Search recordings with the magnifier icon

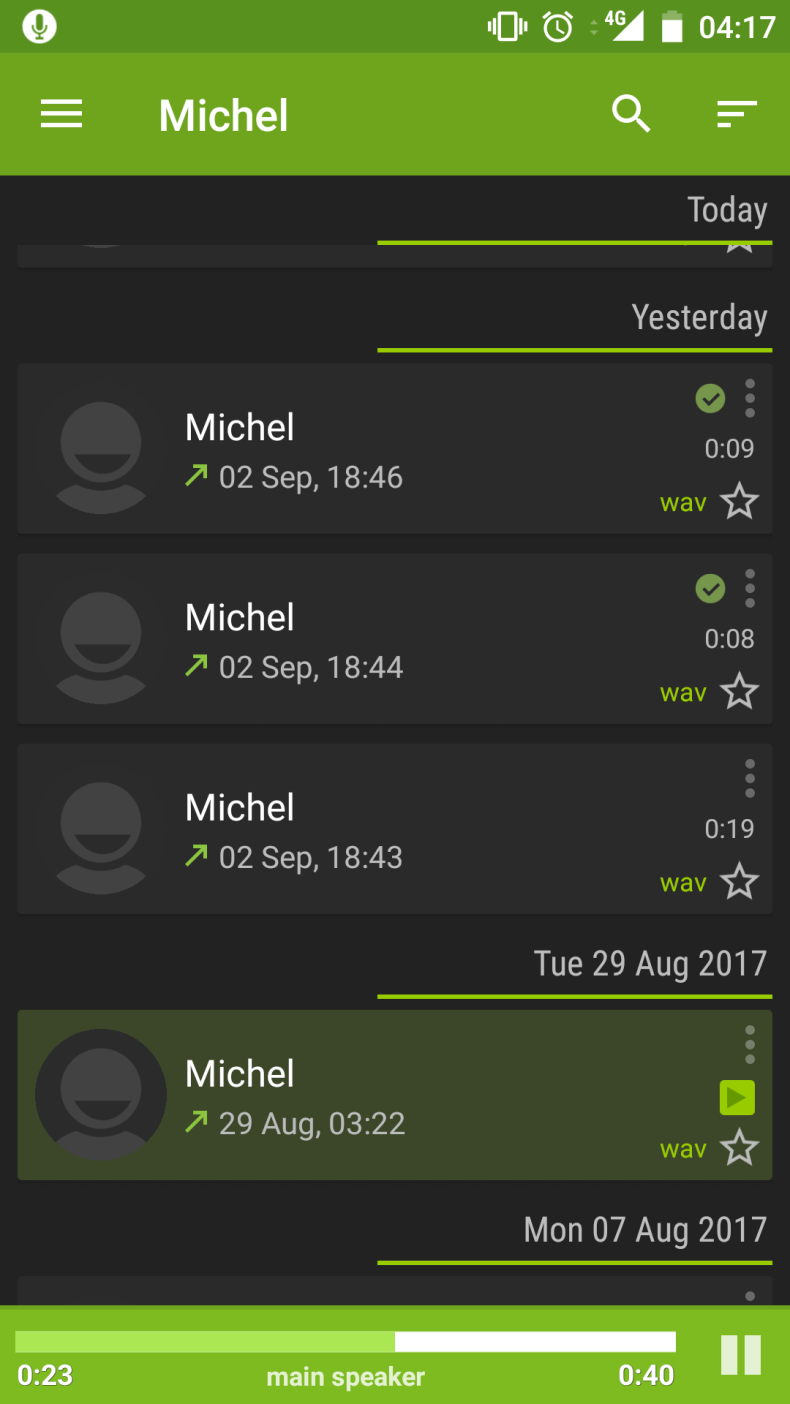tap(631, 115)
